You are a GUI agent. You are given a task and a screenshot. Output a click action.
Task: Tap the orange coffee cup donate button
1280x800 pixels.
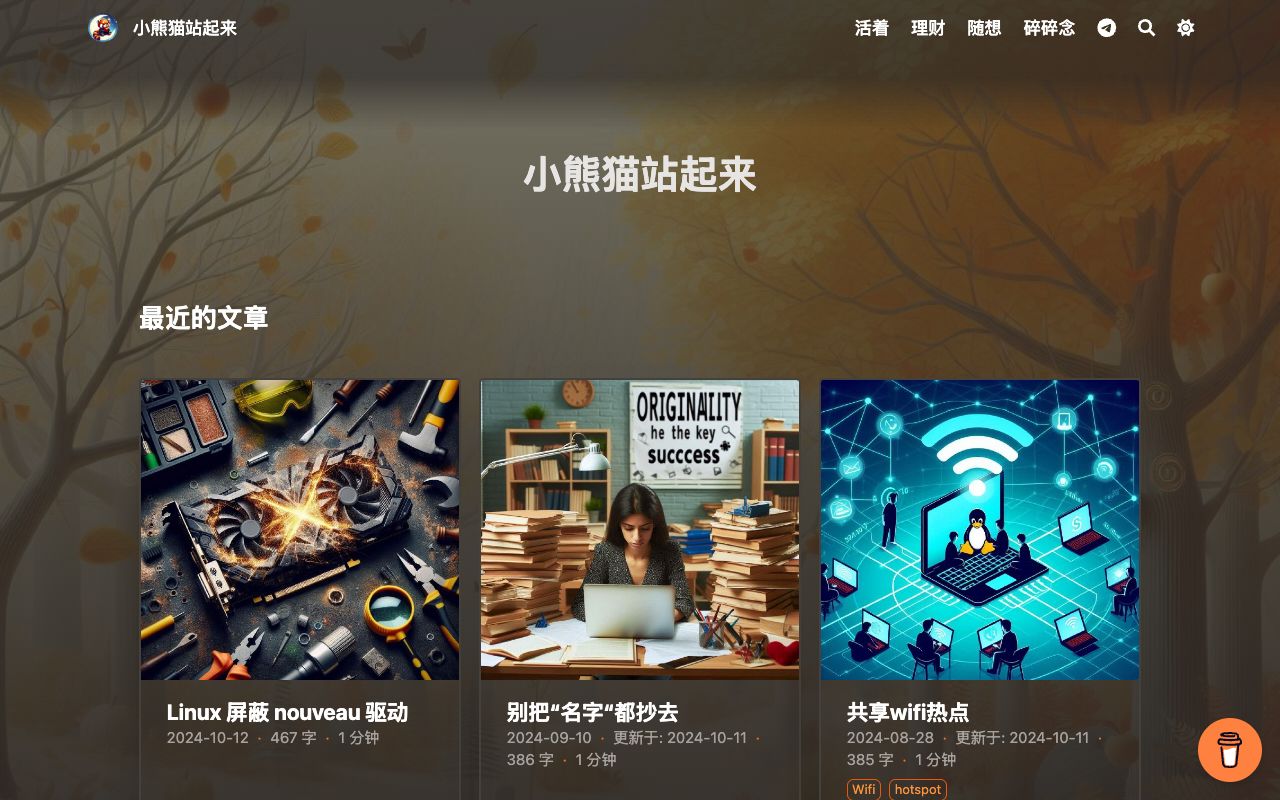[x=1229, y=750]
